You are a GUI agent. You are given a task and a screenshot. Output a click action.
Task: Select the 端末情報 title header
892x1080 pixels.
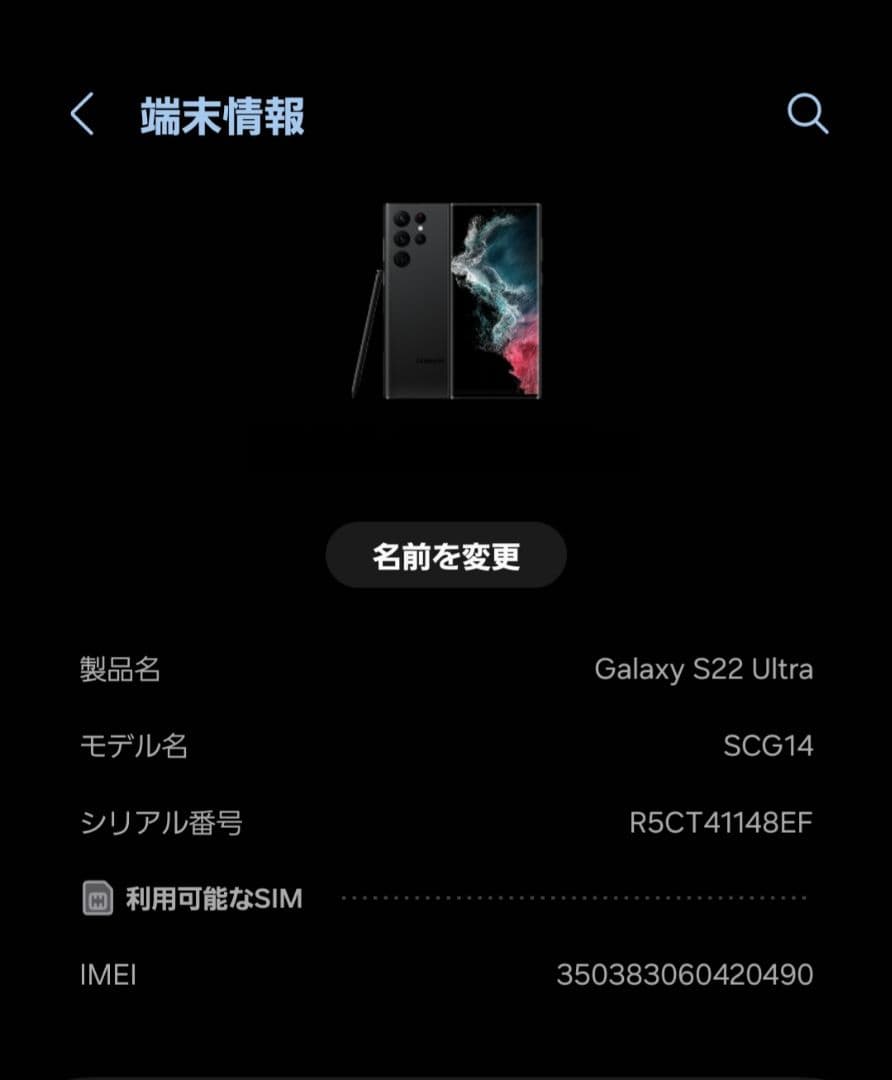click(221, 113)
